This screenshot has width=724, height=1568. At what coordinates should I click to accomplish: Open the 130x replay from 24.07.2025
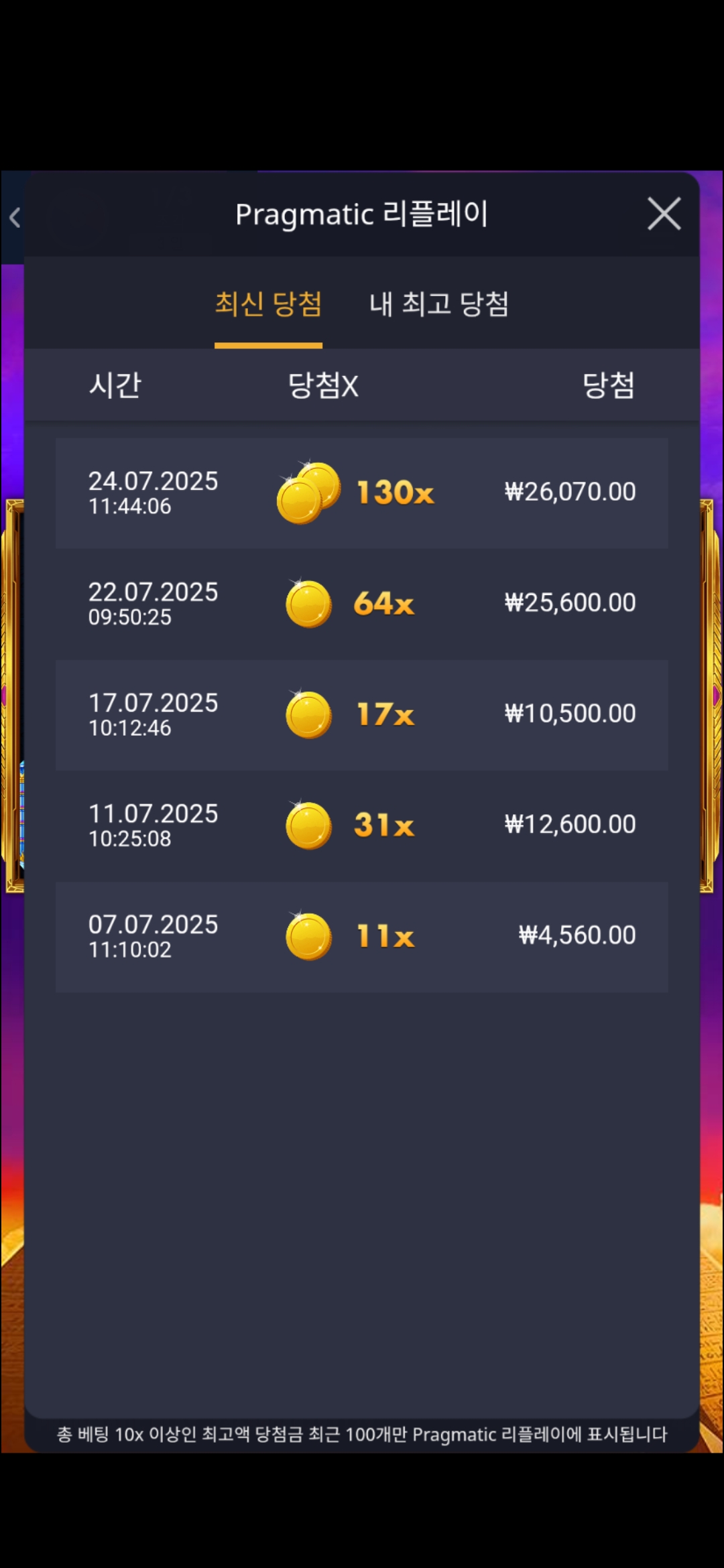(x=362, y=493)
